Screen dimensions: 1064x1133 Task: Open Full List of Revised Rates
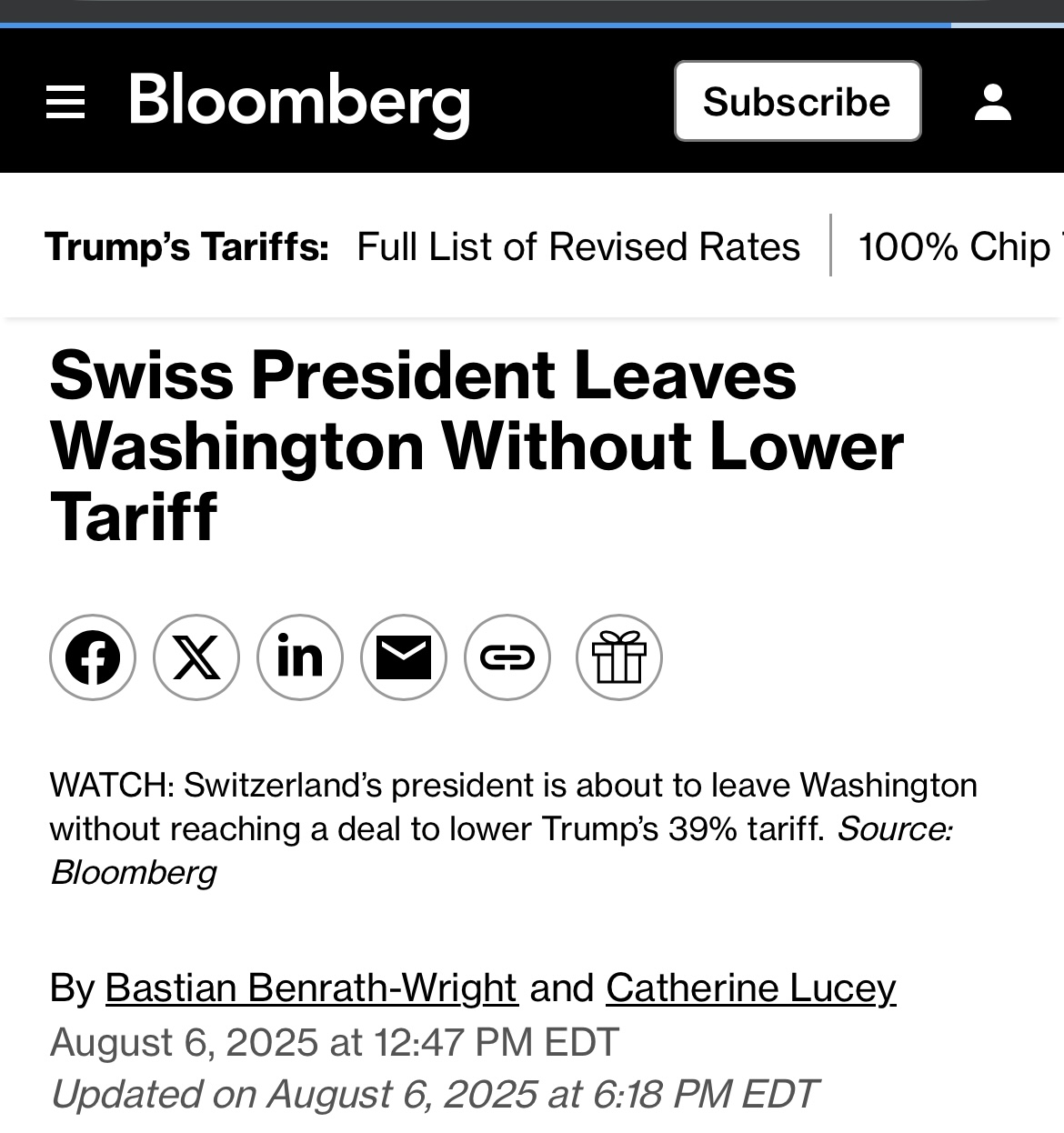(577, 246)
